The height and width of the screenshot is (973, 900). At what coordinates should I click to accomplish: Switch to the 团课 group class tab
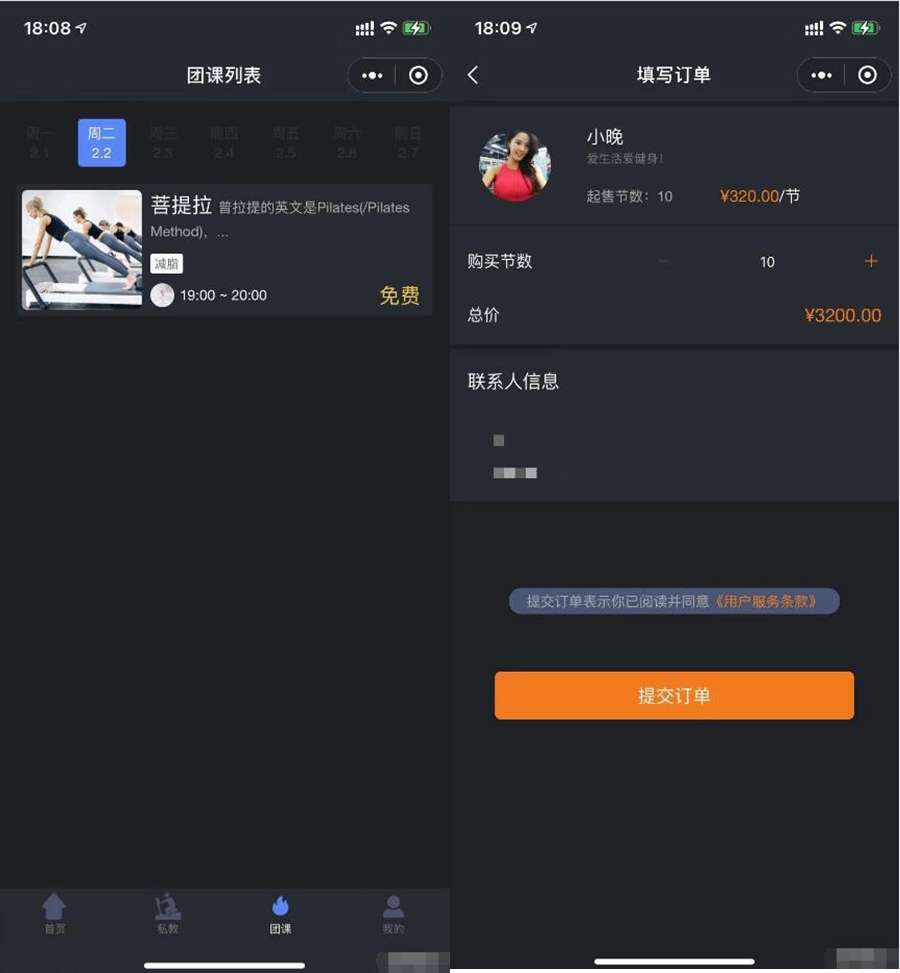280,913
